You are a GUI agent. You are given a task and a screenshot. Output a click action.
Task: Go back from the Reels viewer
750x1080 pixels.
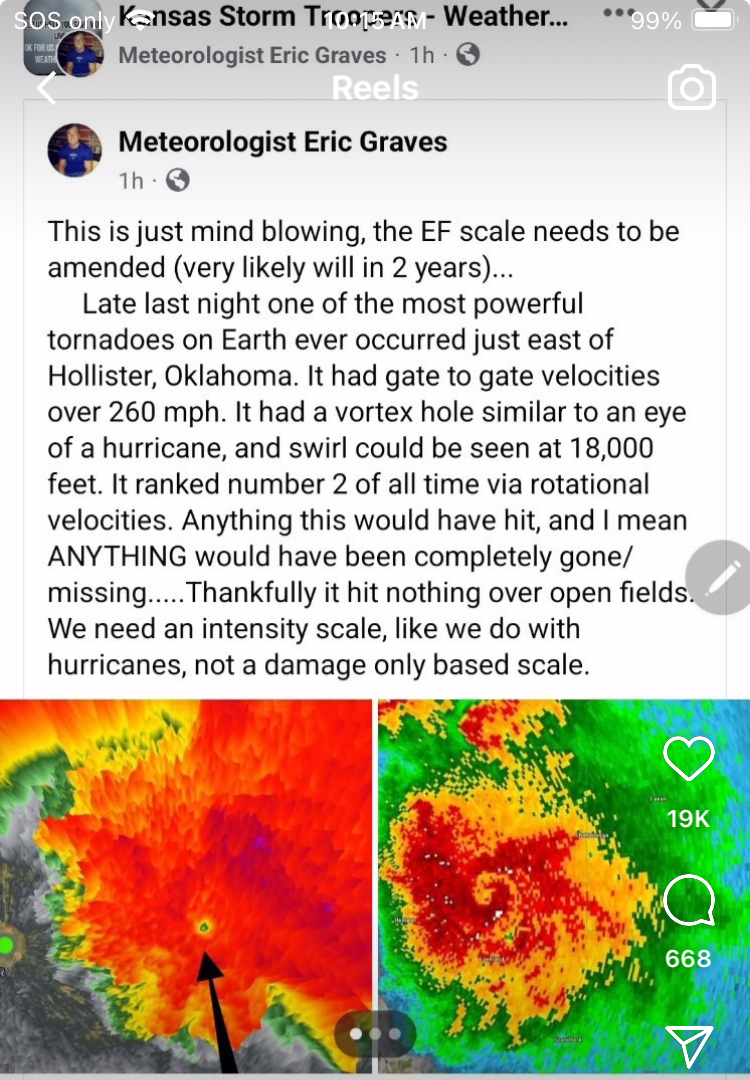tap(47, 88)
